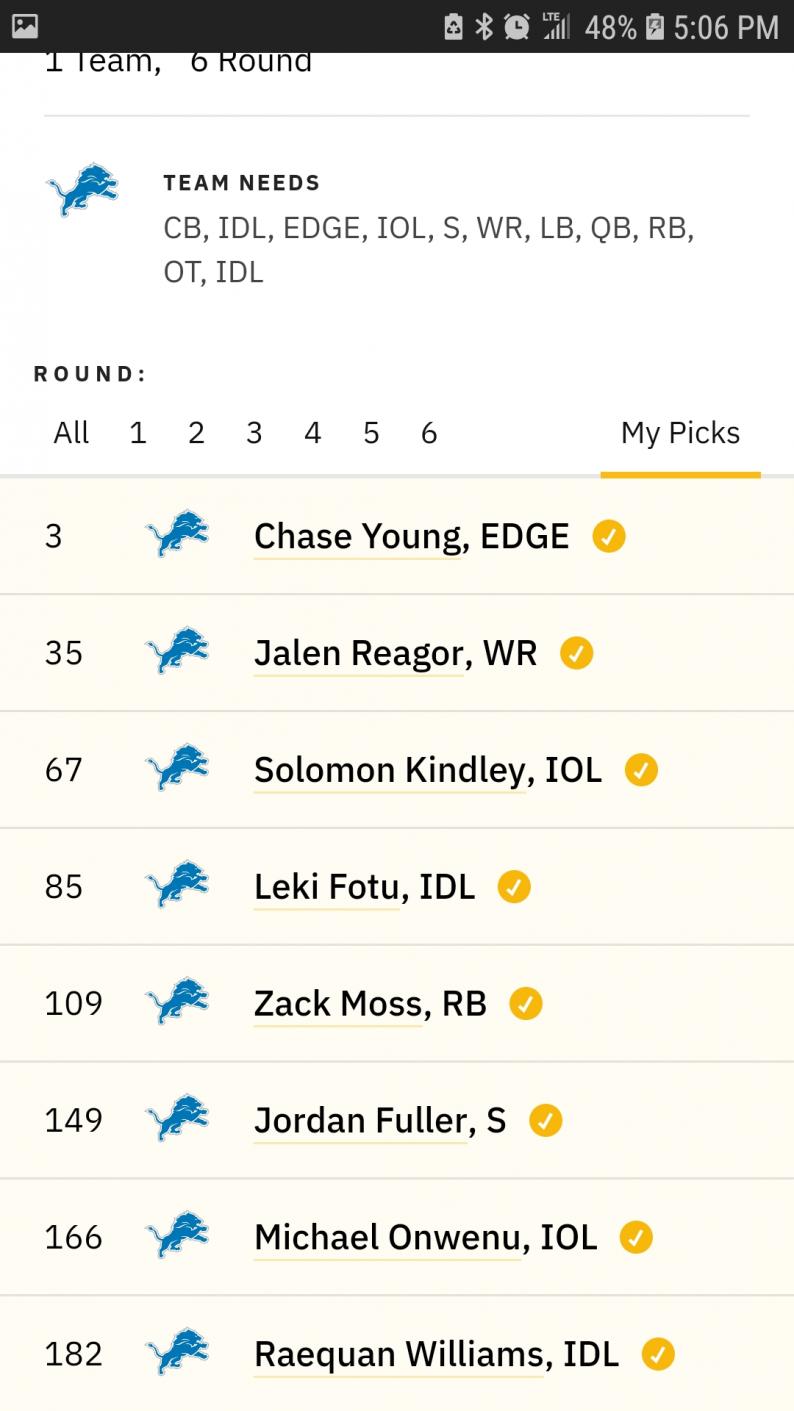
Task: Open Jordan Fuller player details
Action: (x=361, y=1121)
